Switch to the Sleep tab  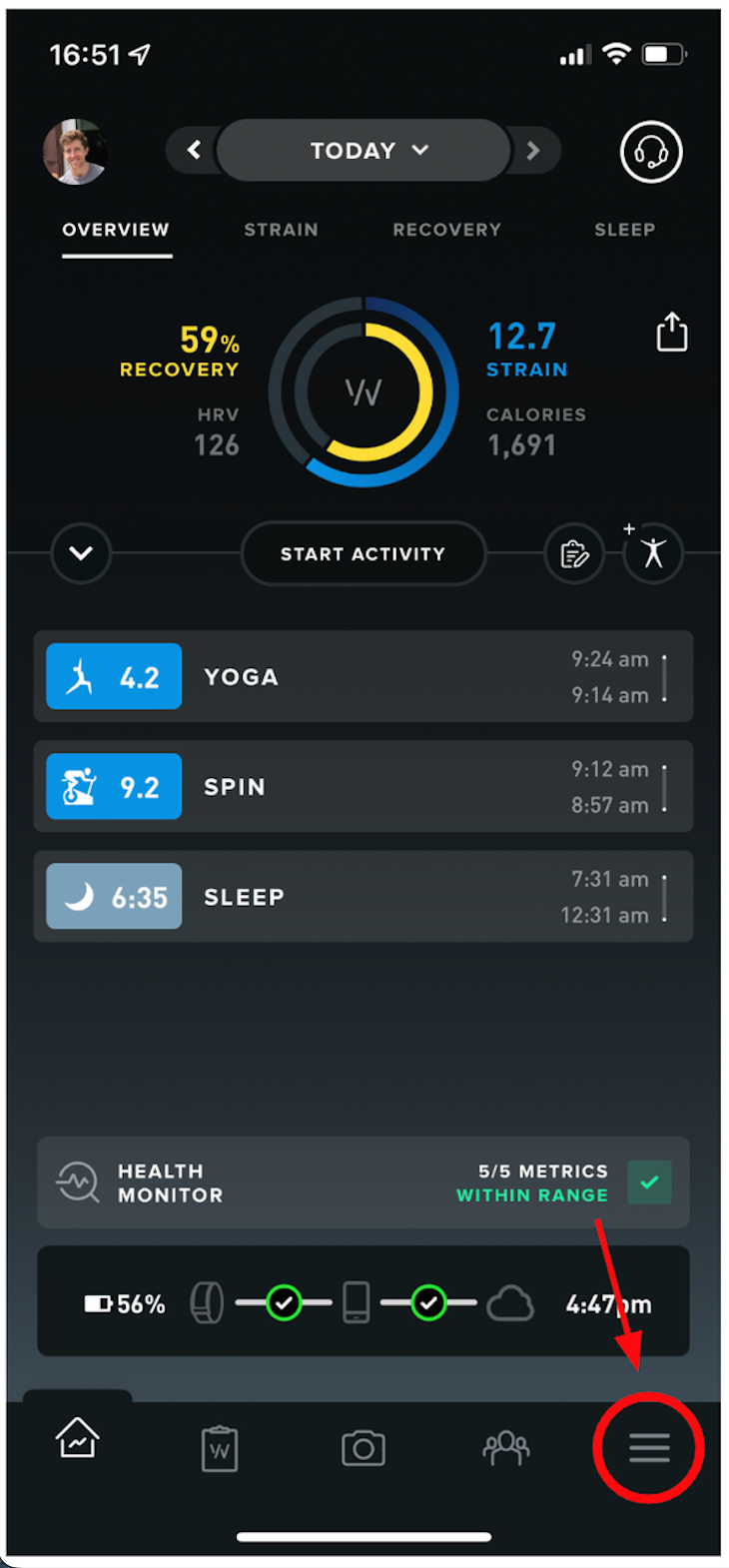pos(625,230)
